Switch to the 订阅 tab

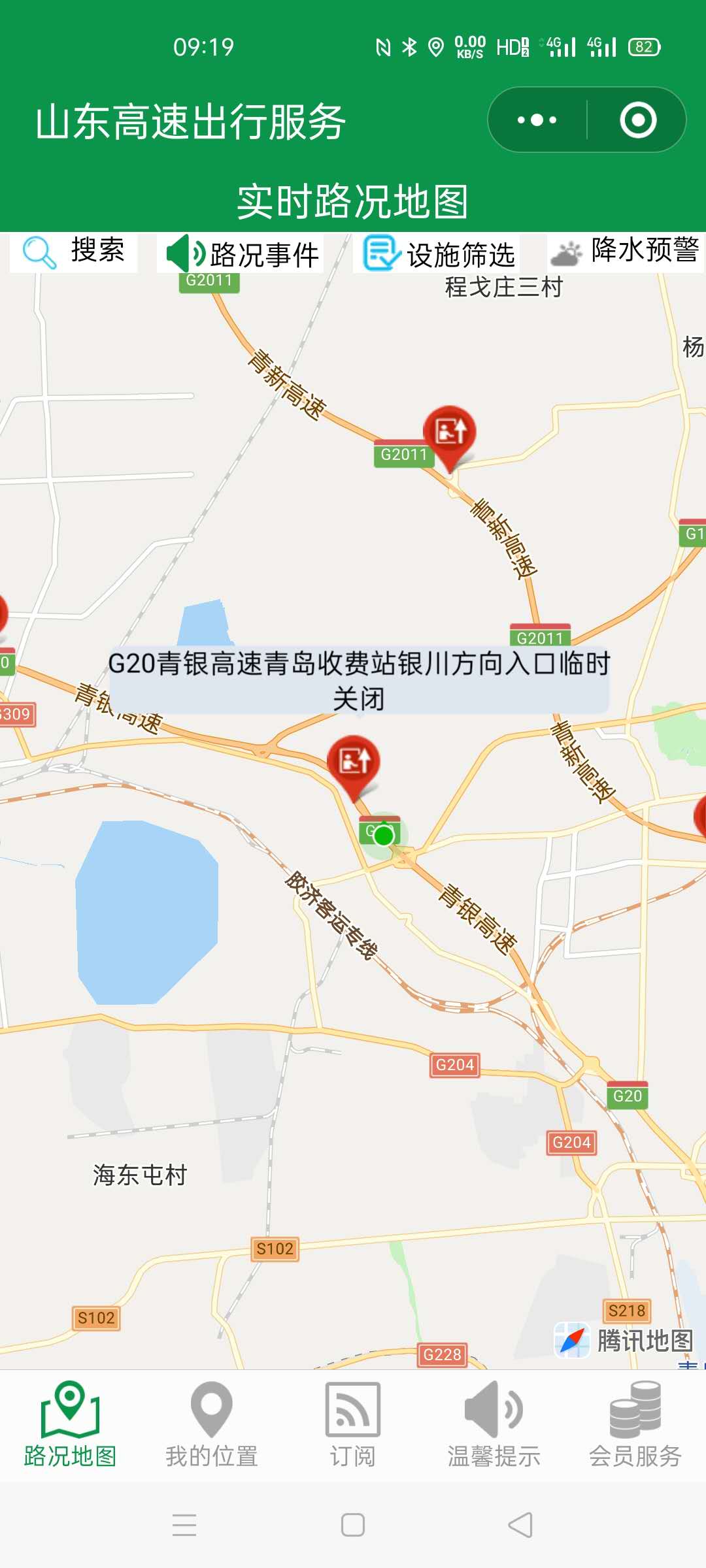352,1426
